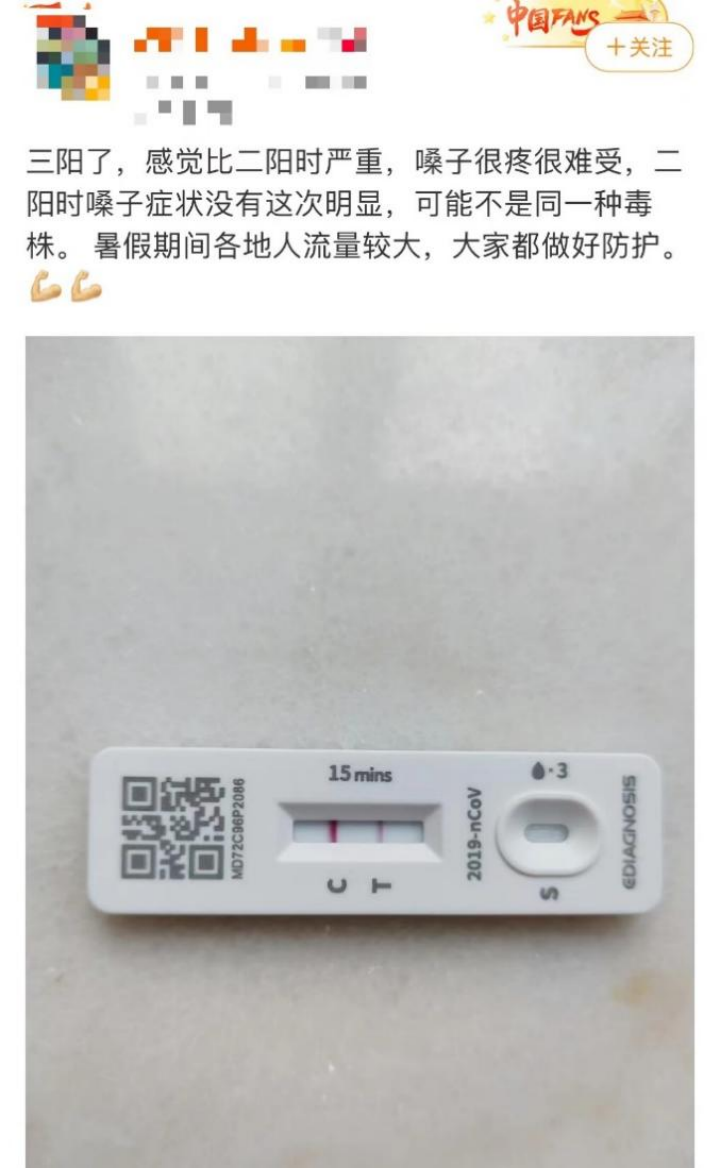Follow this user with +关注 button
This screenshot has height=1168, width=720.
(x=638, y=47)
